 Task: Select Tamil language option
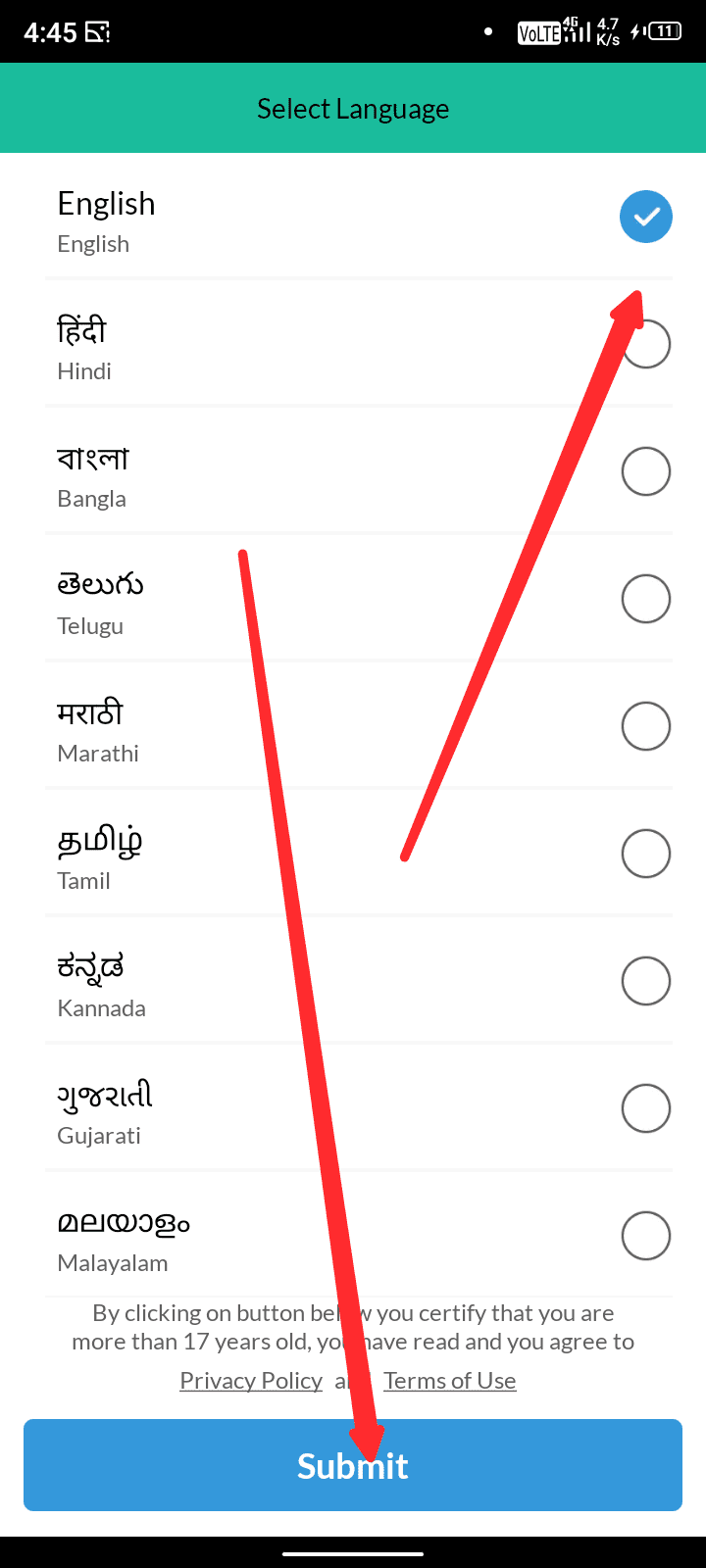pos(646,854)
